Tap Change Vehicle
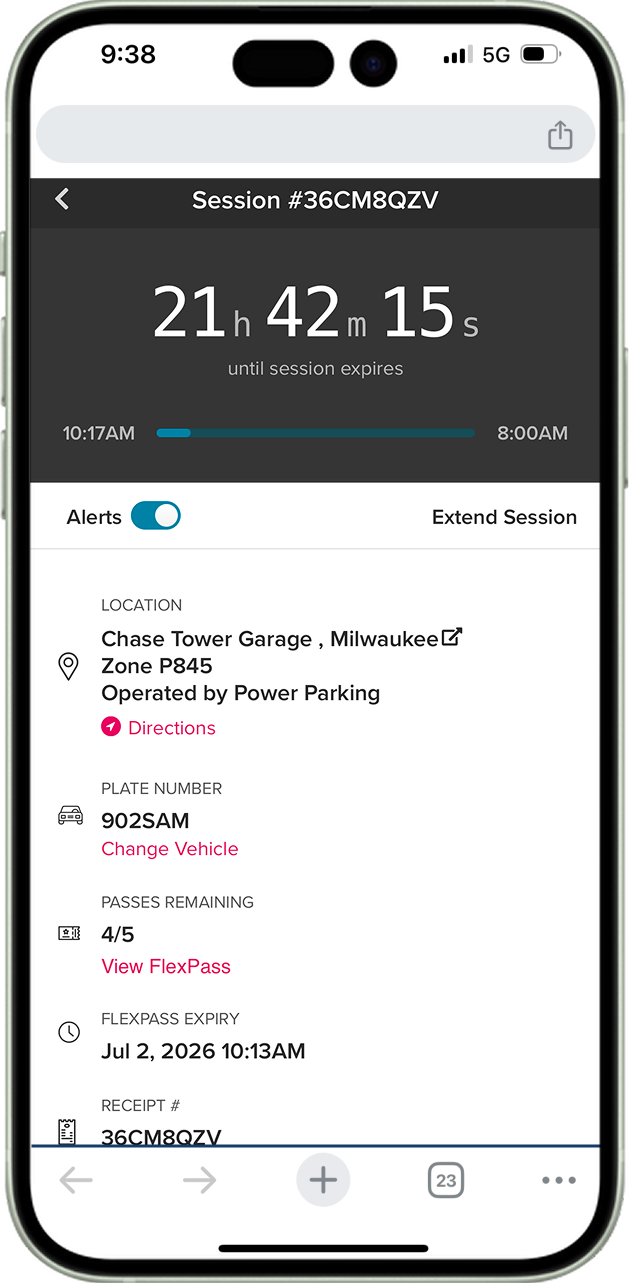Image resolution: width=629 pixels, height=1284 pixels. point(170,849)
